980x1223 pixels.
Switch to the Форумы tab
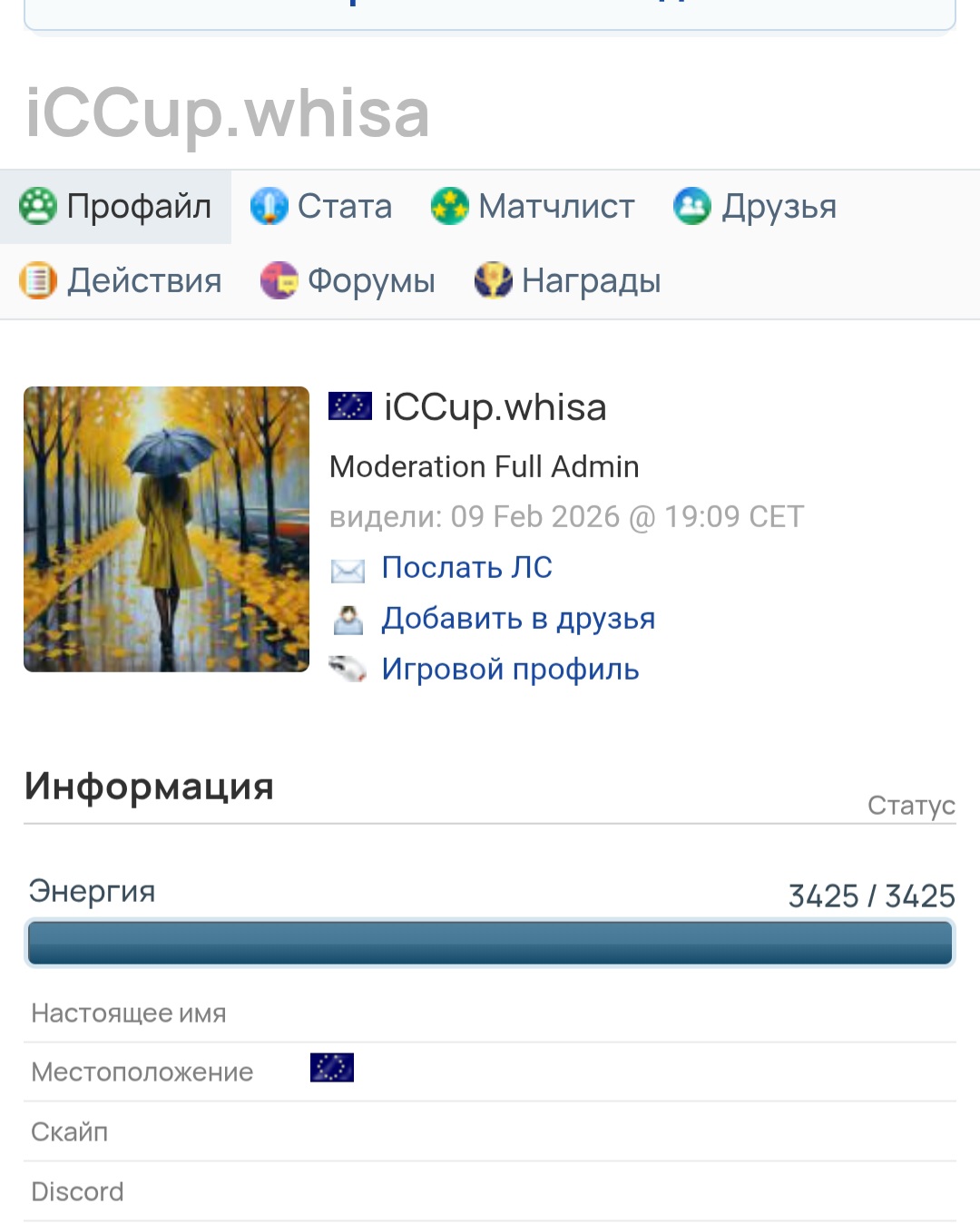click(x=348, y=281)
